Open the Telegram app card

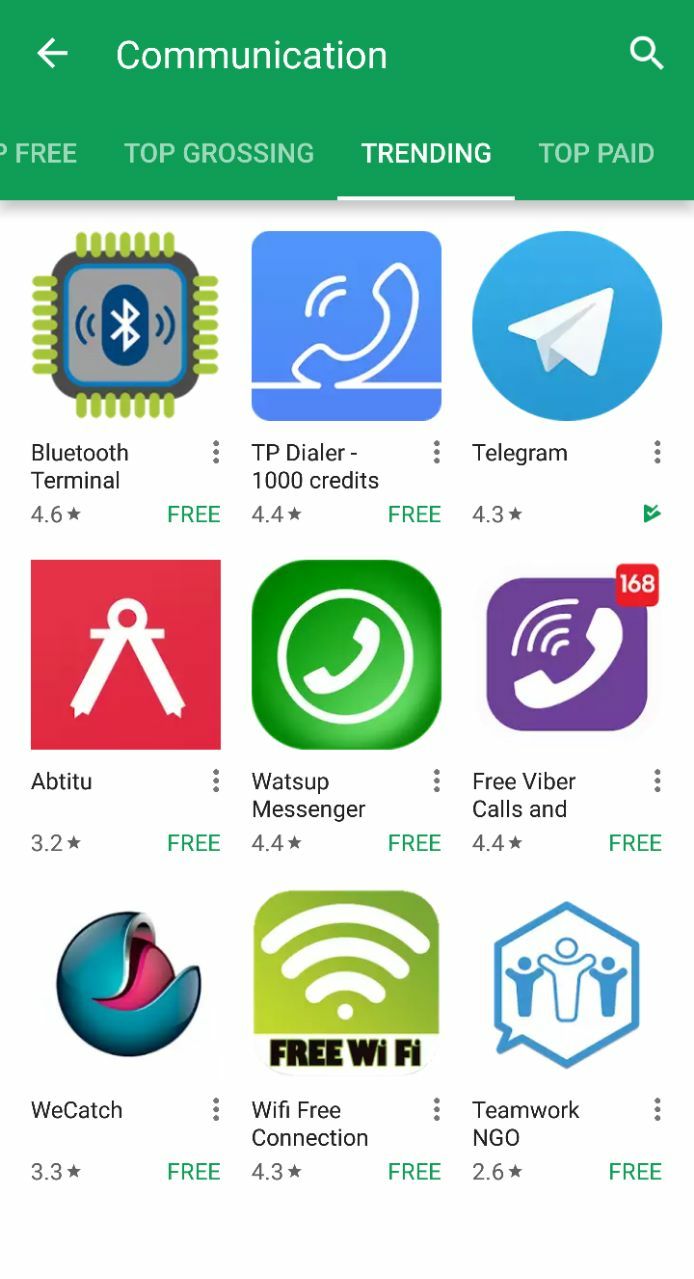[x=566, y=326]
